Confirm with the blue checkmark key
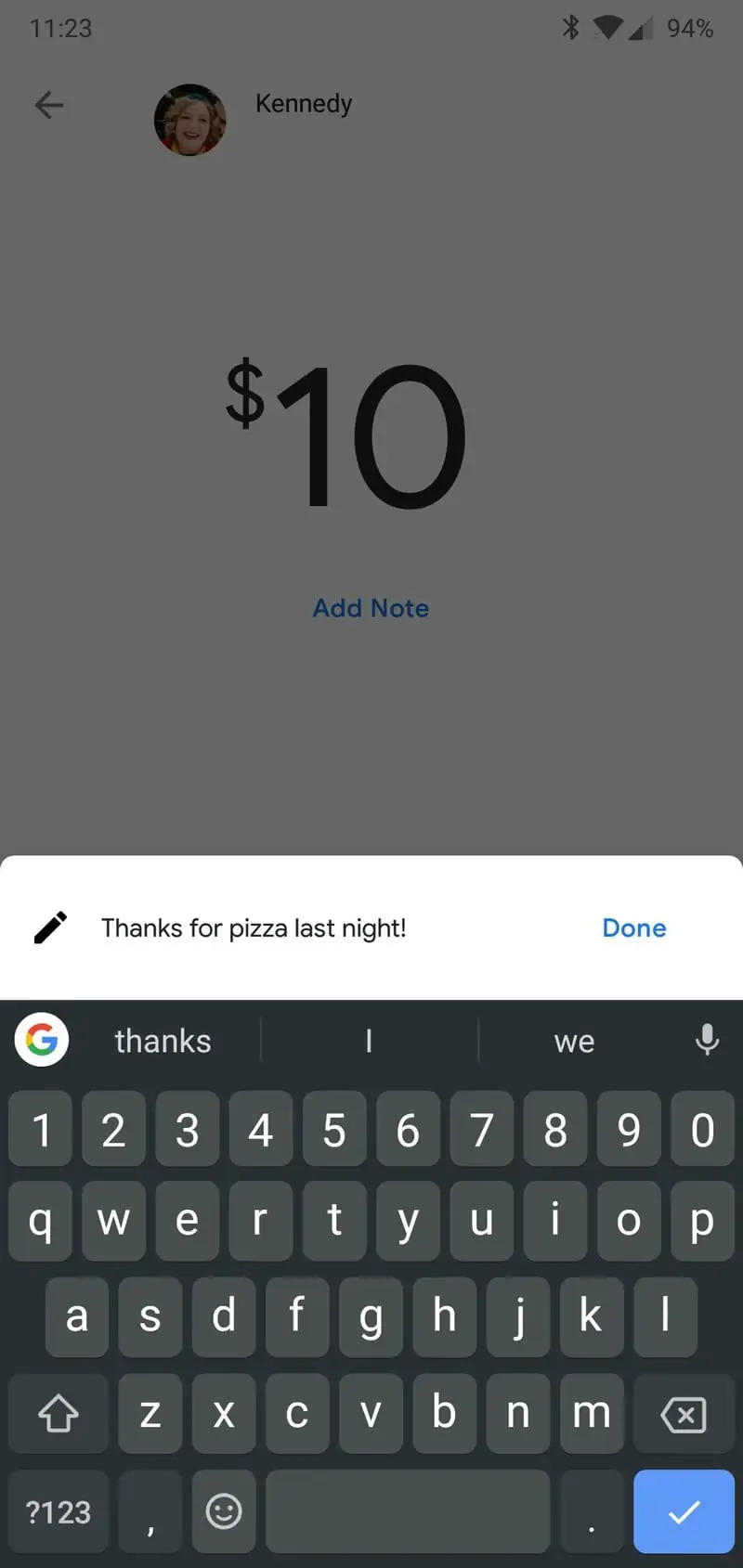Image resolution: width=743 pixels, height=1568 pixels. click(684, 1512)
